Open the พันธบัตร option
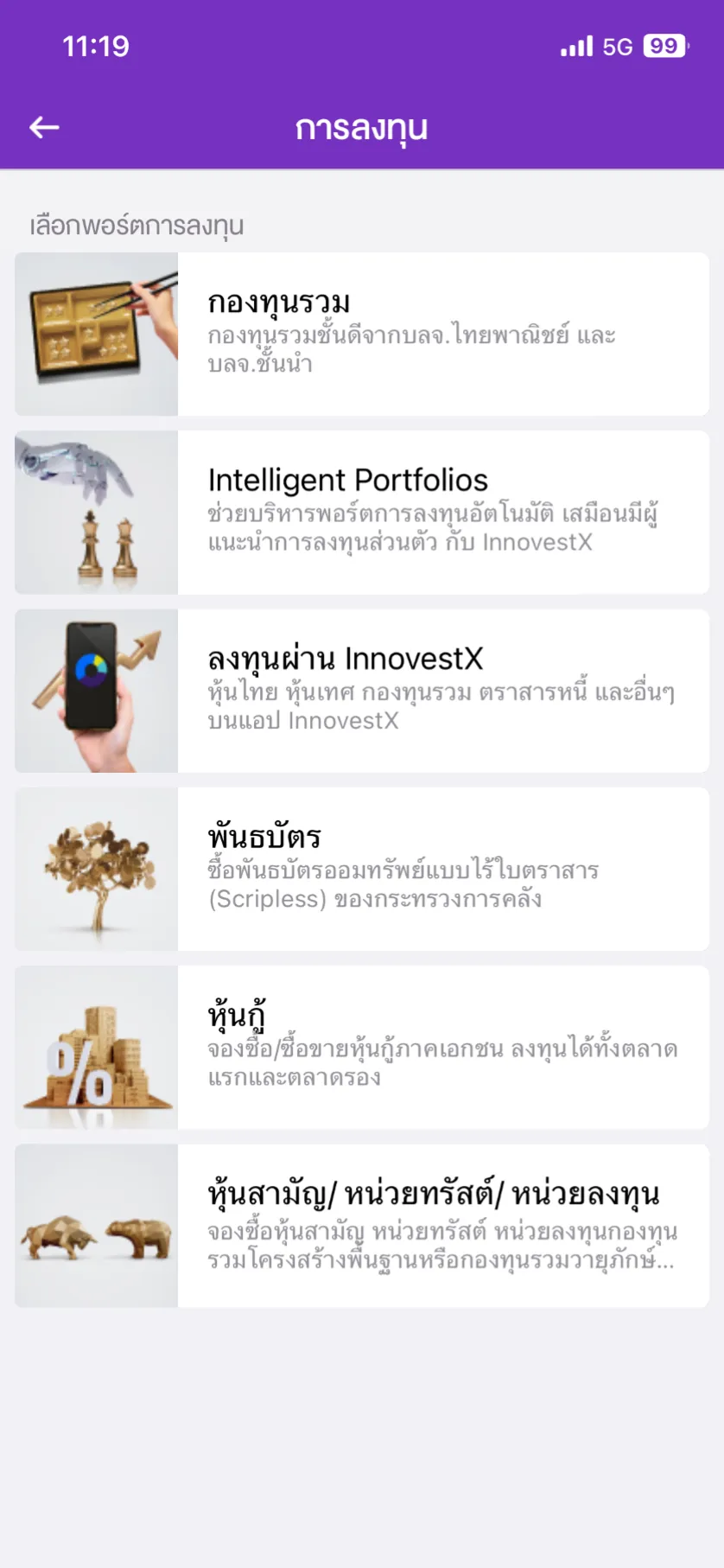 coord(362,869)
